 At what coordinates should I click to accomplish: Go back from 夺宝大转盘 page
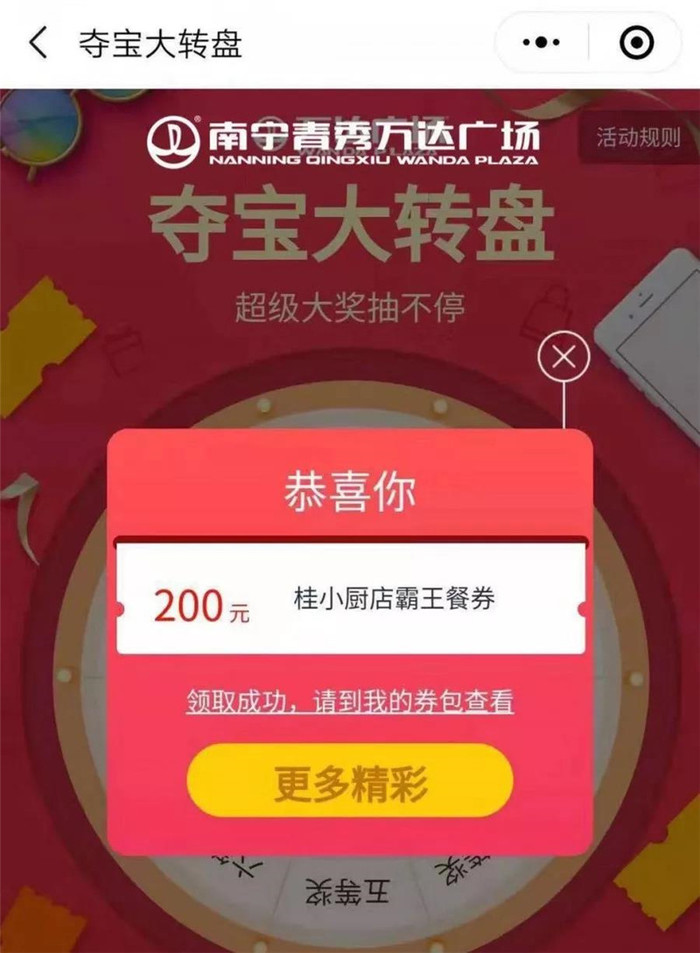[x=38, y=43]
